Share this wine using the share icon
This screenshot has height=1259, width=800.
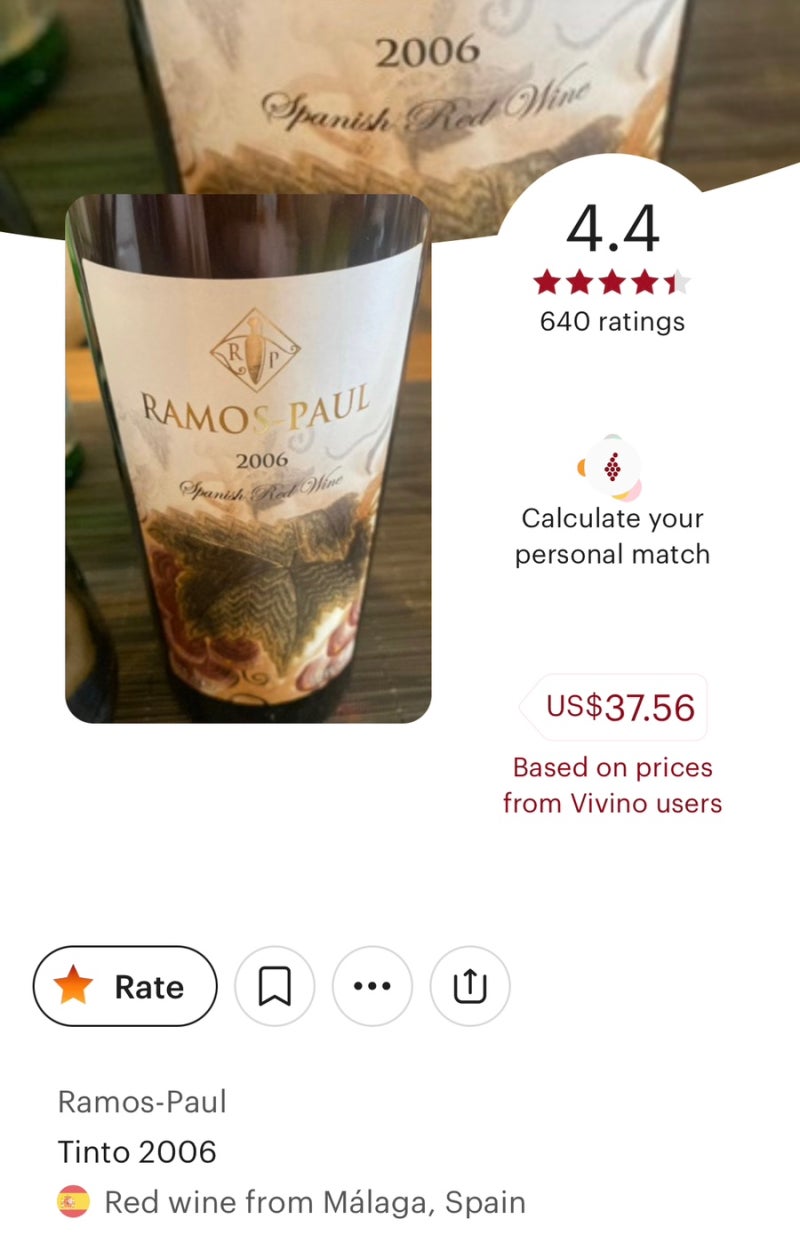pos(470,986)
